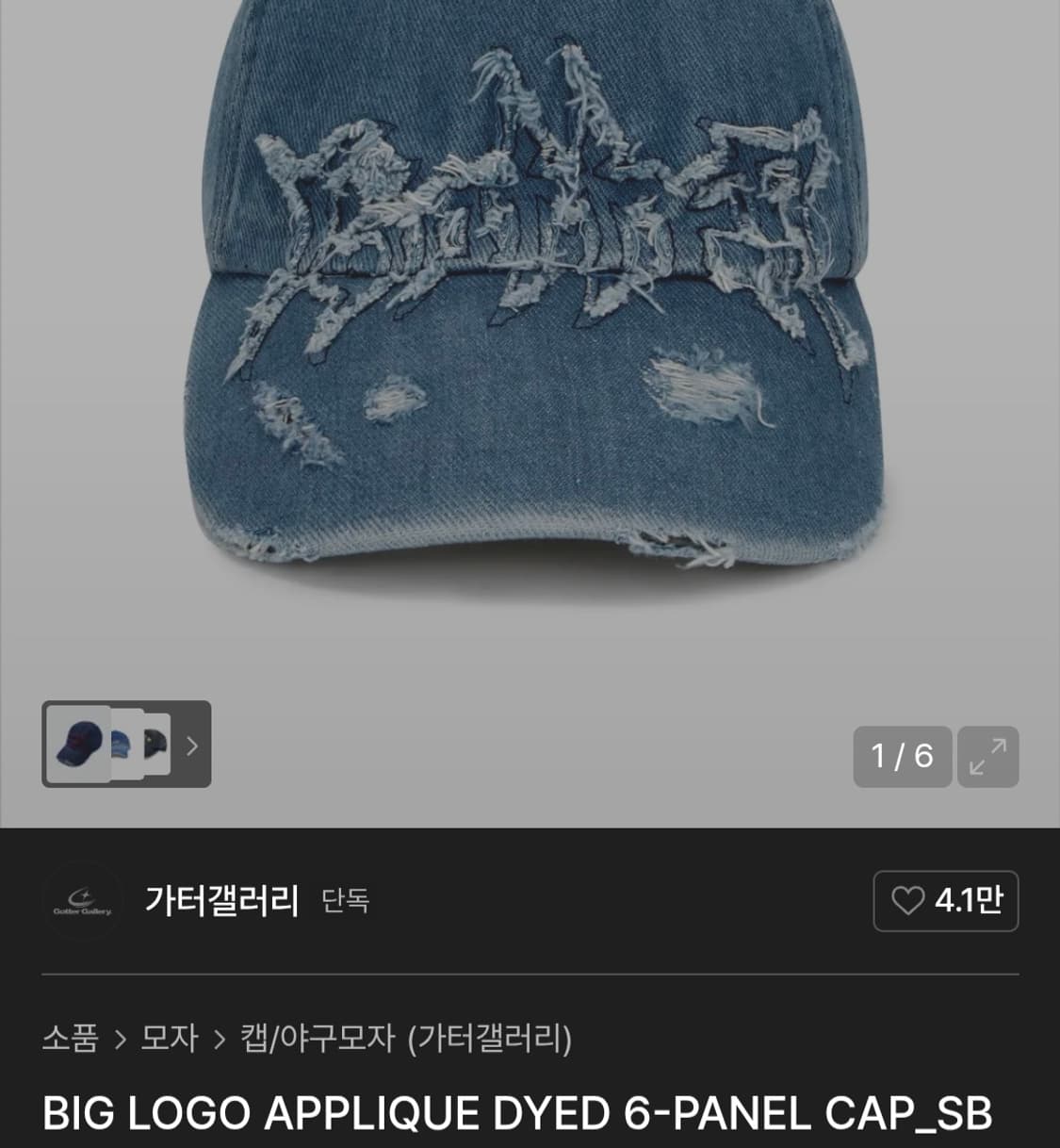Click the chevron on the thumbnail stack
Viewport: 1060px width, 1148px height.
point(191,746)
